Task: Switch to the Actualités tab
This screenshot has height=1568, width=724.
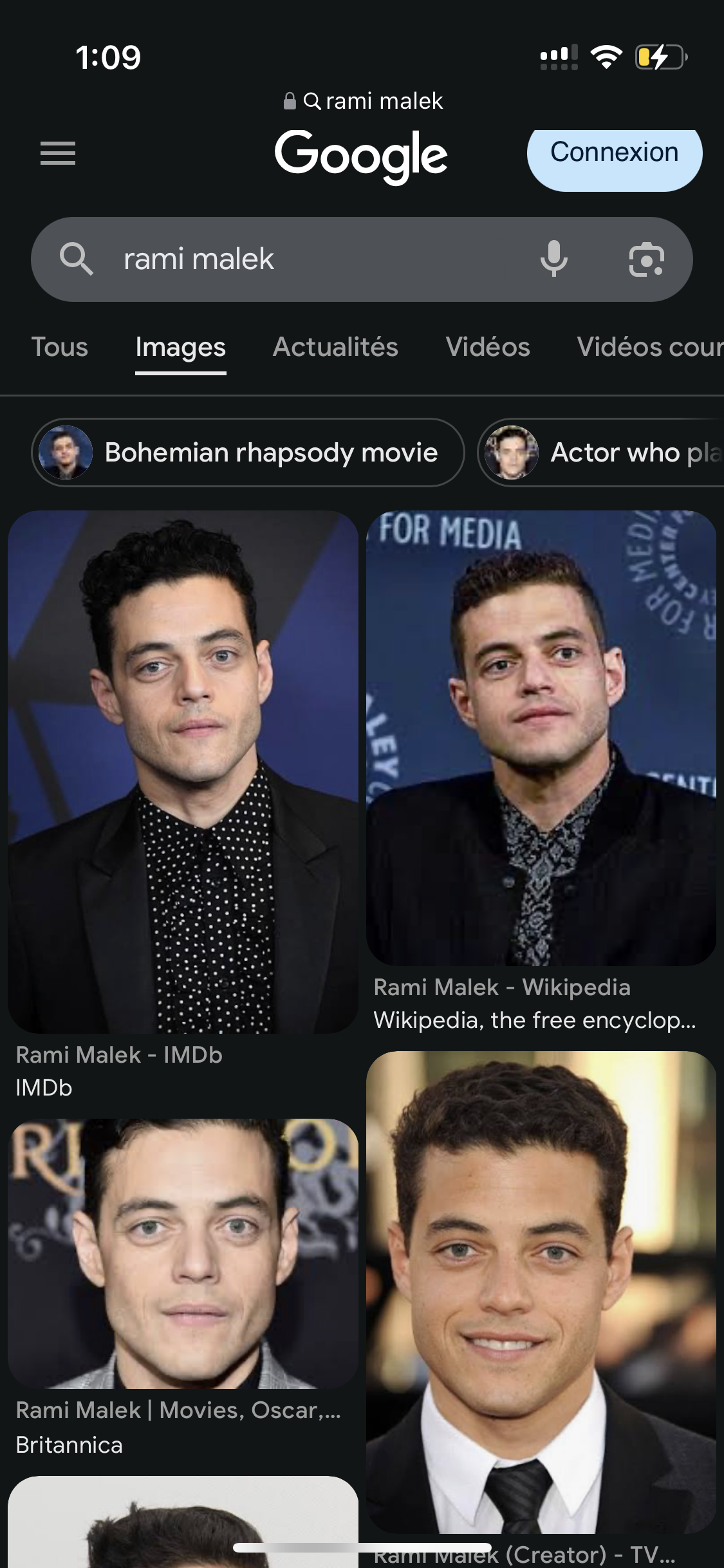Action: [335, 348]
